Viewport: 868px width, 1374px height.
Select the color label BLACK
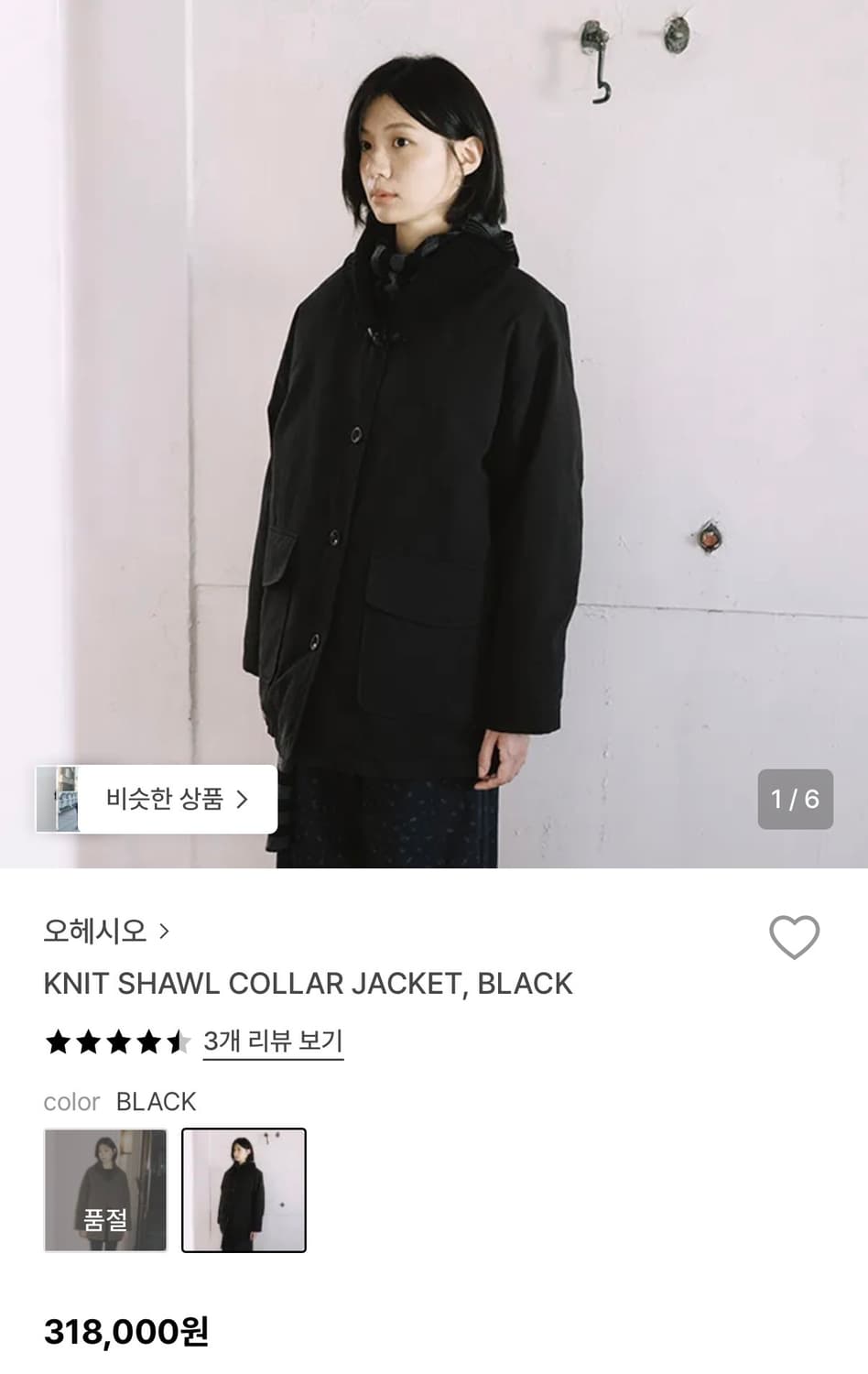coord(154,1101)
